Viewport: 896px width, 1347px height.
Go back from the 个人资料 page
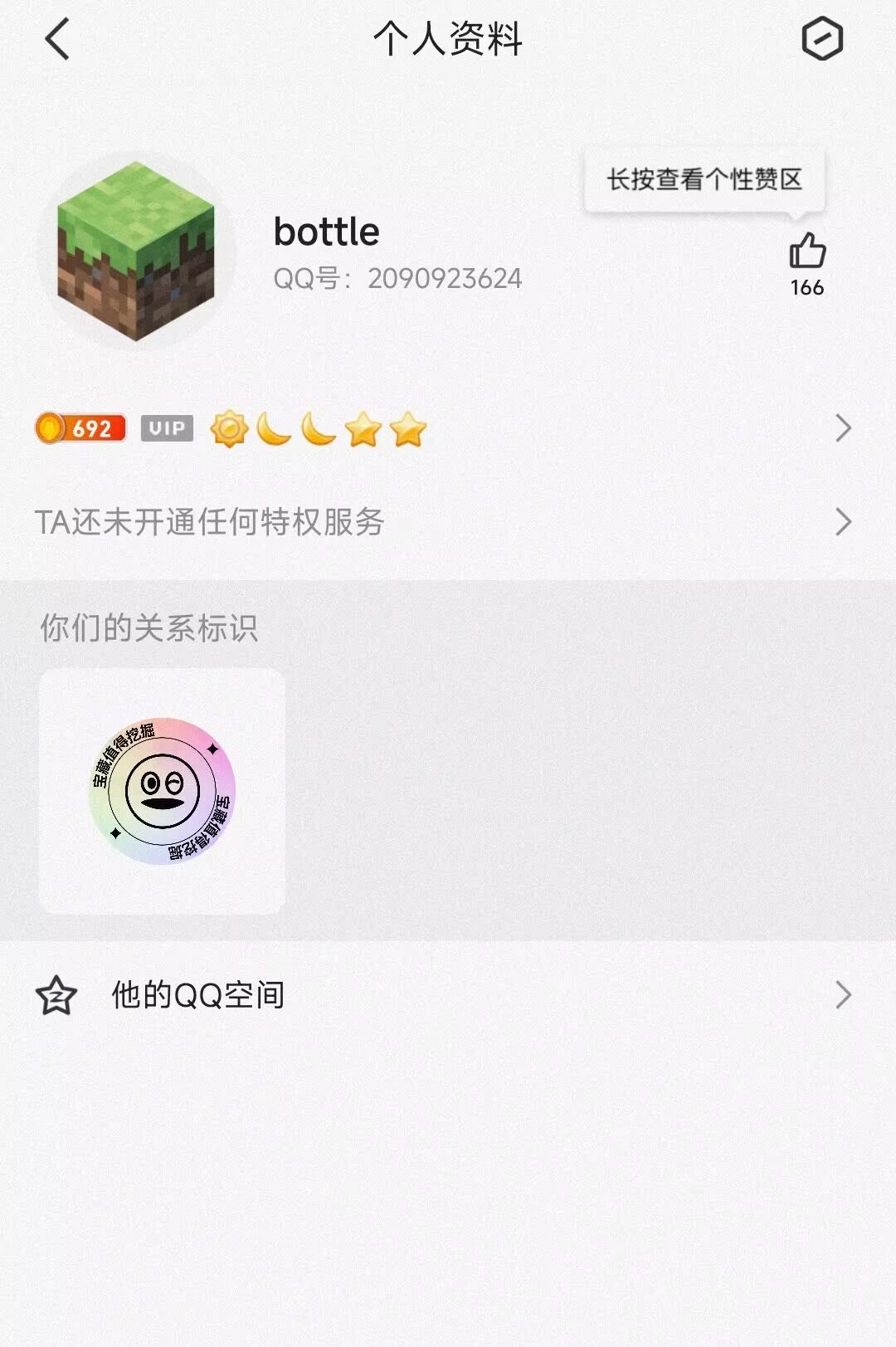click(57, 40)
